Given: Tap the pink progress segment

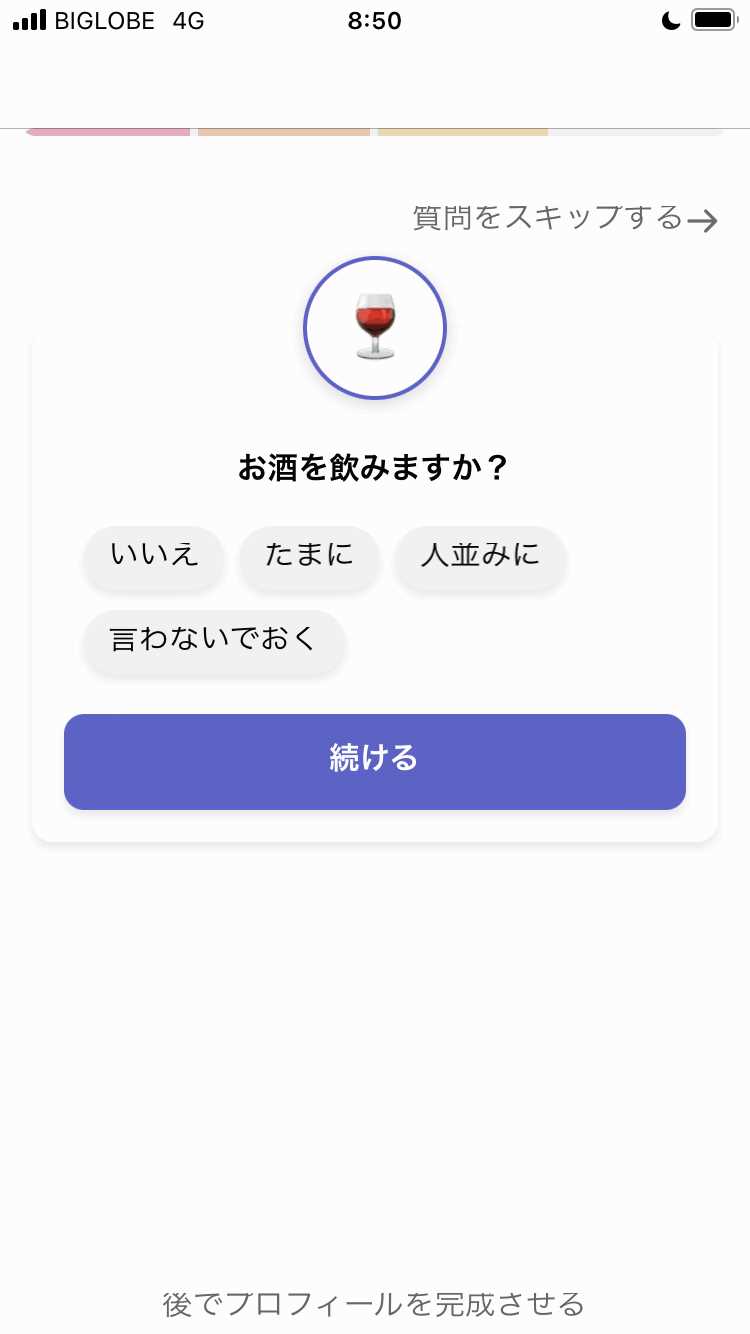Looking at the screenshot, I should coord(107,127).
